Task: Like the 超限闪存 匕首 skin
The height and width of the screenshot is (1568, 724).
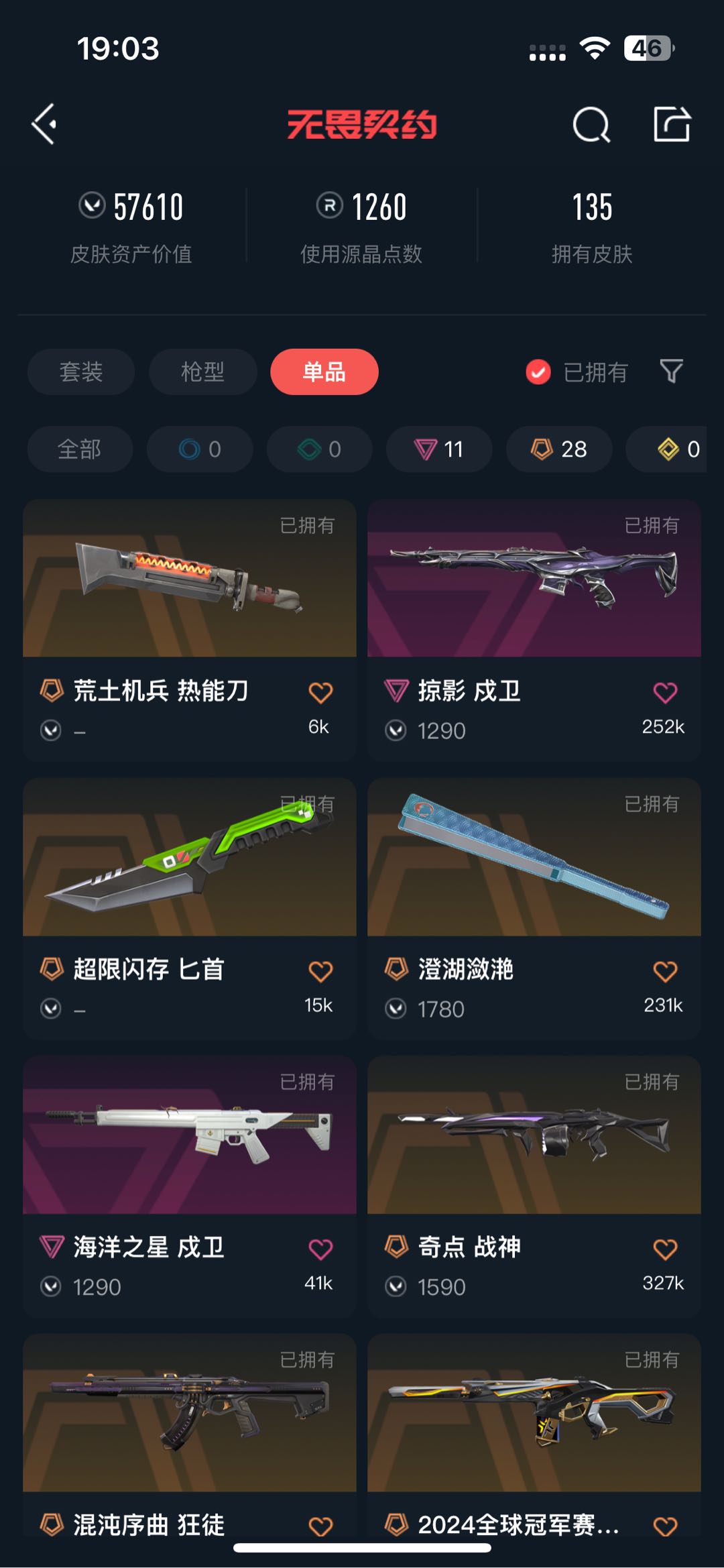Action: point(320,971)
